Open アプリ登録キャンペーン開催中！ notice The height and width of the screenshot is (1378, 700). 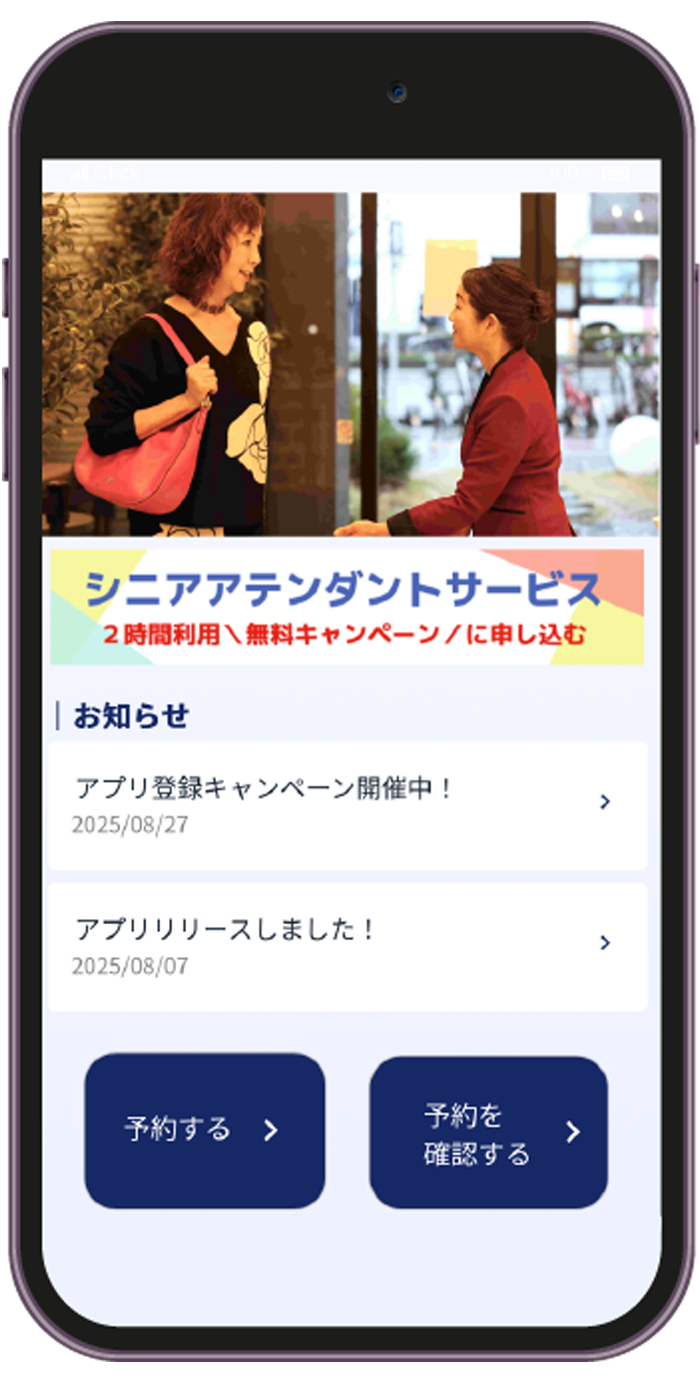click(347, 805)
